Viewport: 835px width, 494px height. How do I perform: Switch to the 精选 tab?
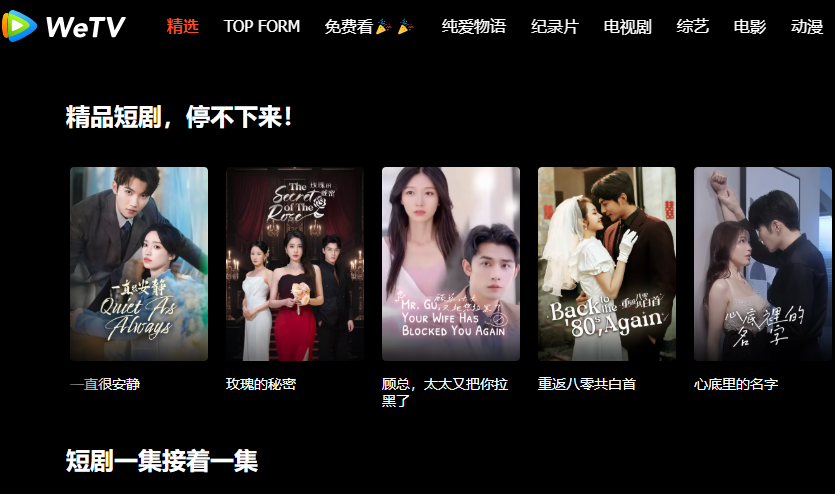(182, 27)
